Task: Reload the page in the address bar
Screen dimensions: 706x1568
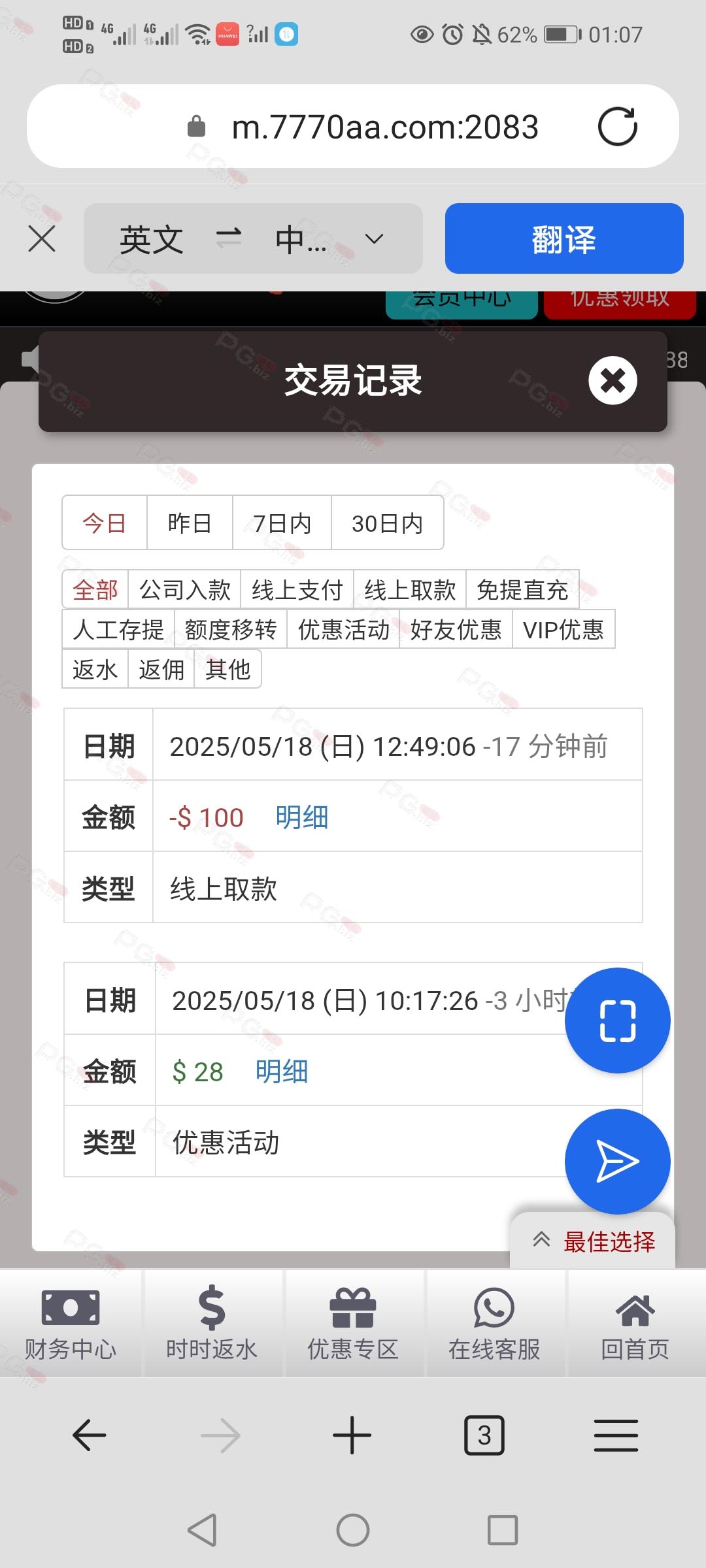Action: (x=617, y=126)
